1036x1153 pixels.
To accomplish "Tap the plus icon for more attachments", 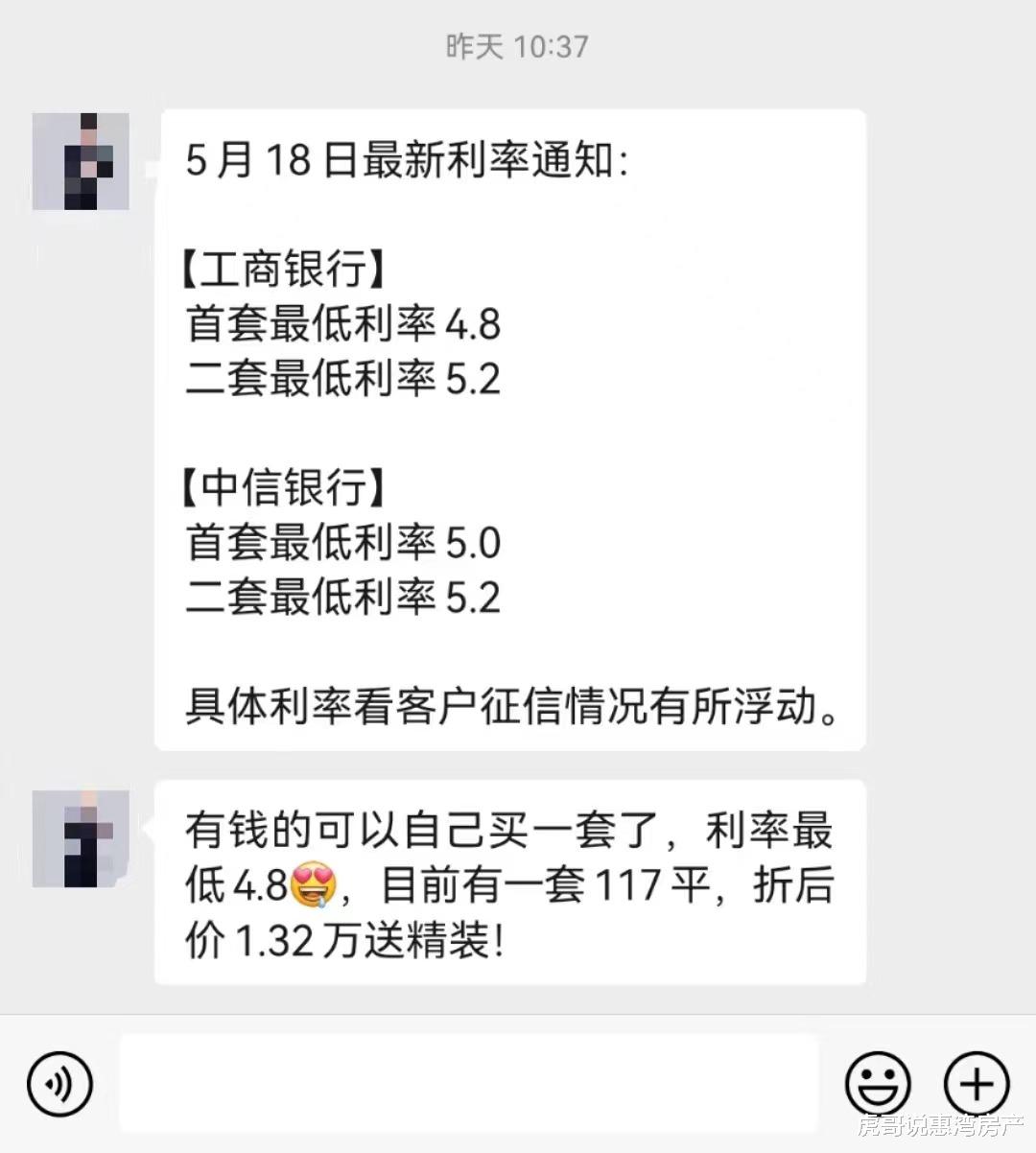I will click(x=977, y=1082).
